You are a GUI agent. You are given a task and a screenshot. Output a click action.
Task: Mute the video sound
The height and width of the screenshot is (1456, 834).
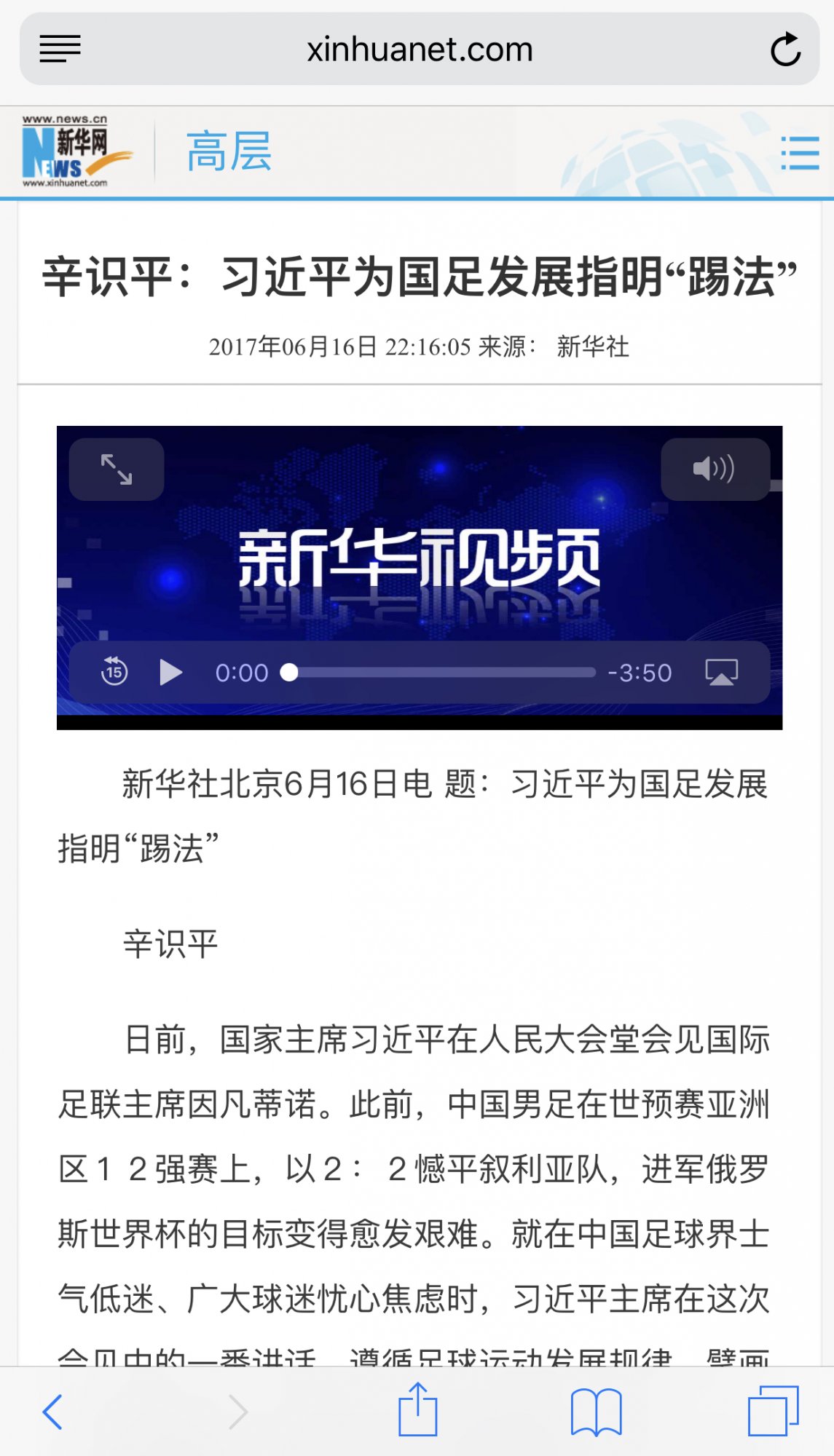click(715, 470)
